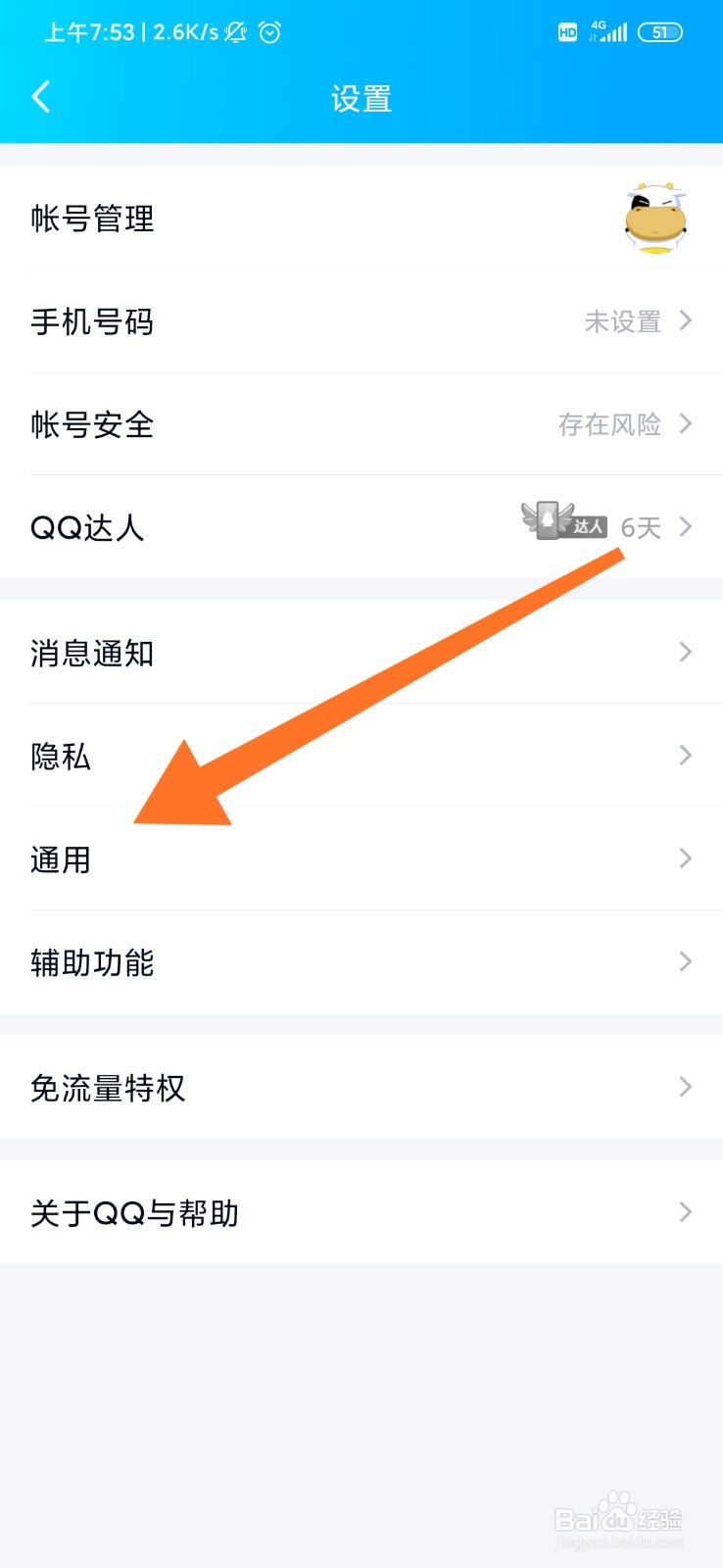The width and height of the screenshot is (723, 1568).
Task: Click 存在风险 account security warning
Action: click(x=609, y=424)
